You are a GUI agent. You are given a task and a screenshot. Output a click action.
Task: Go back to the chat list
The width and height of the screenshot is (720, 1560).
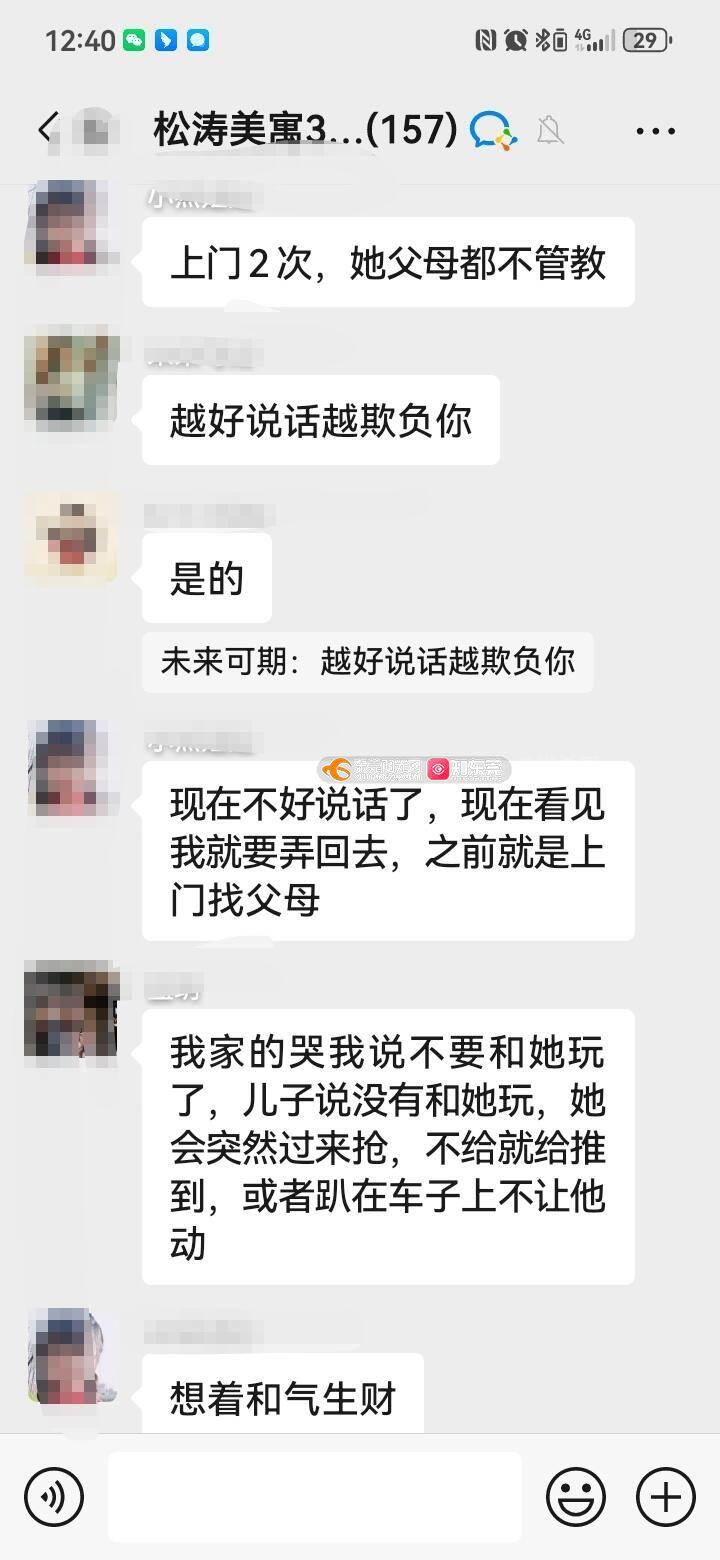(47, 130)
